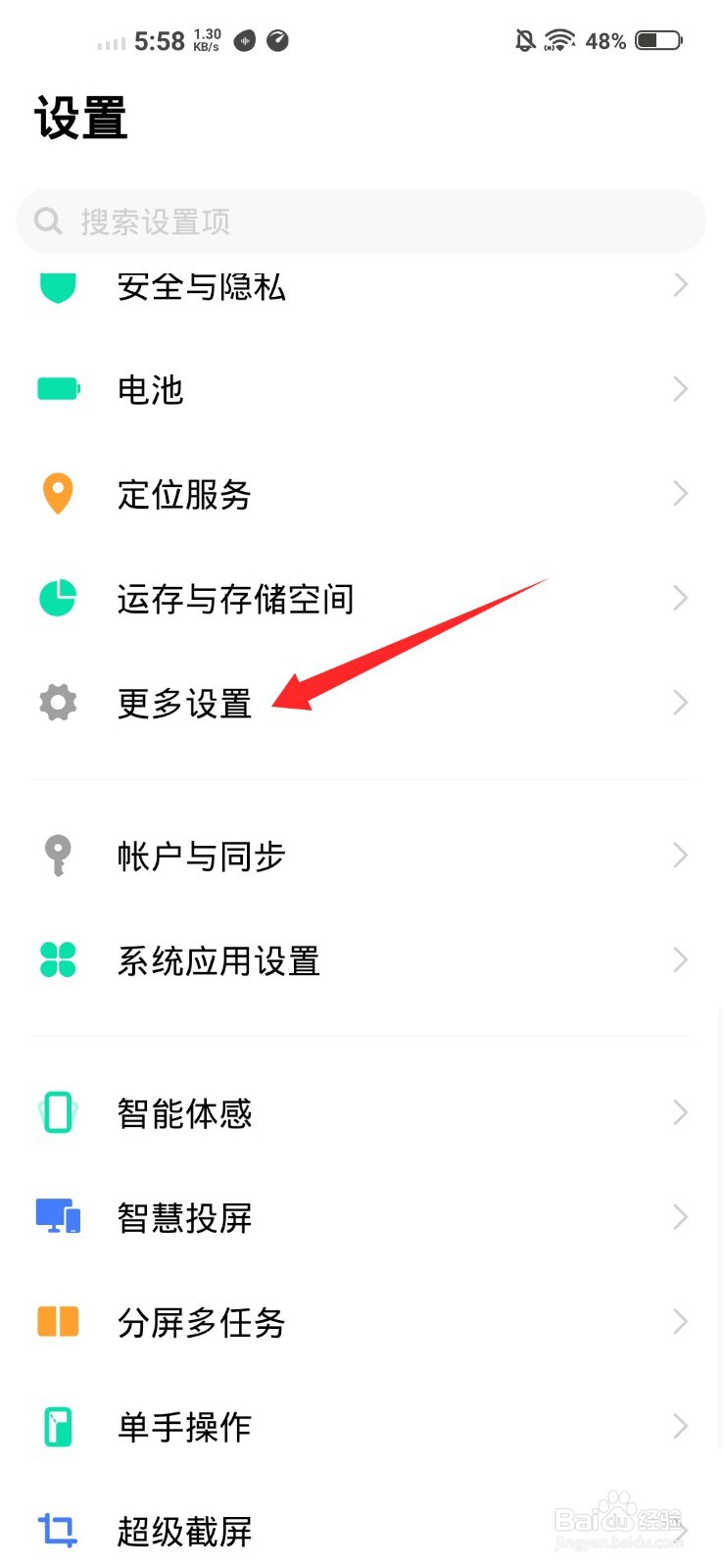
Task: Click the 单手操作 phone icon
Action: pyautogui.click(x=57, y=1427)
